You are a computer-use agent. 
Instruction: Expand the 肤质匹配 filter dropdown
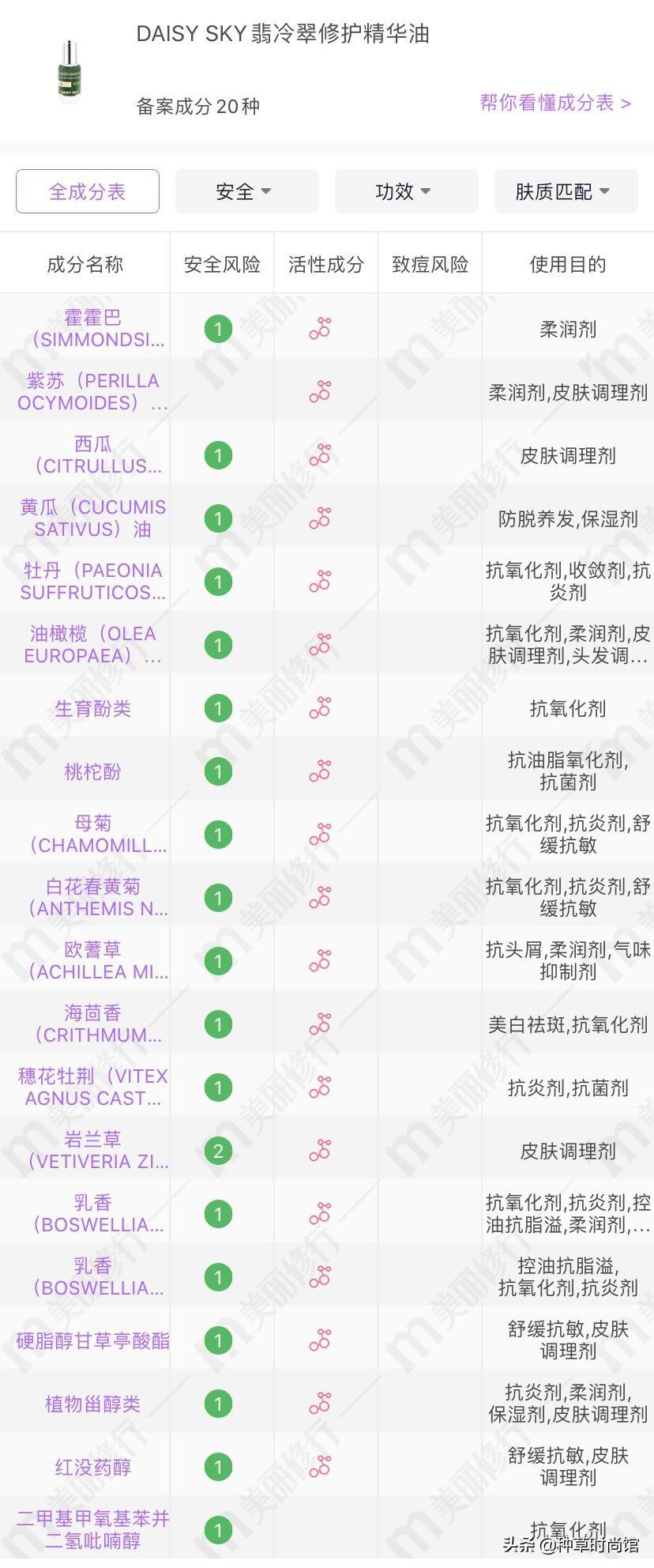[566, 191]
